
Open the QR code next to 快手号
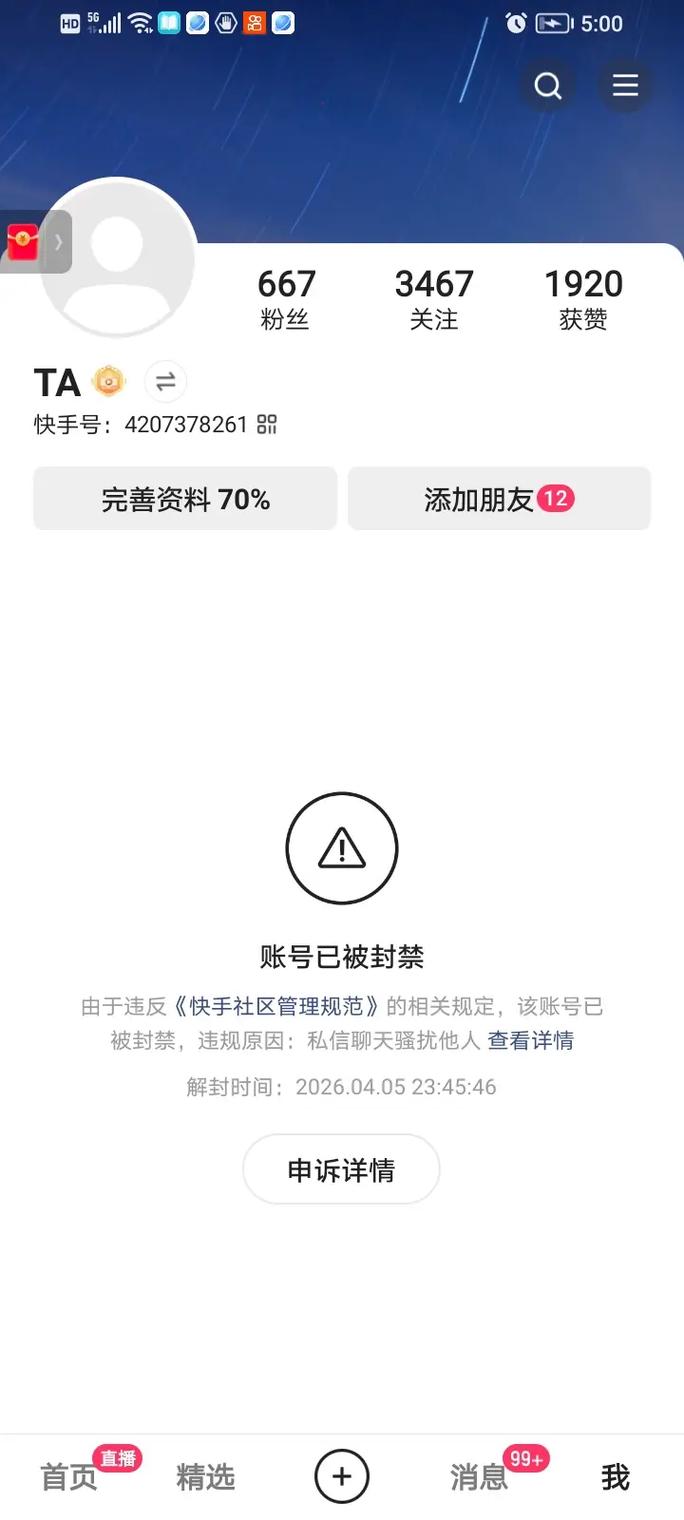click(267, 424)
